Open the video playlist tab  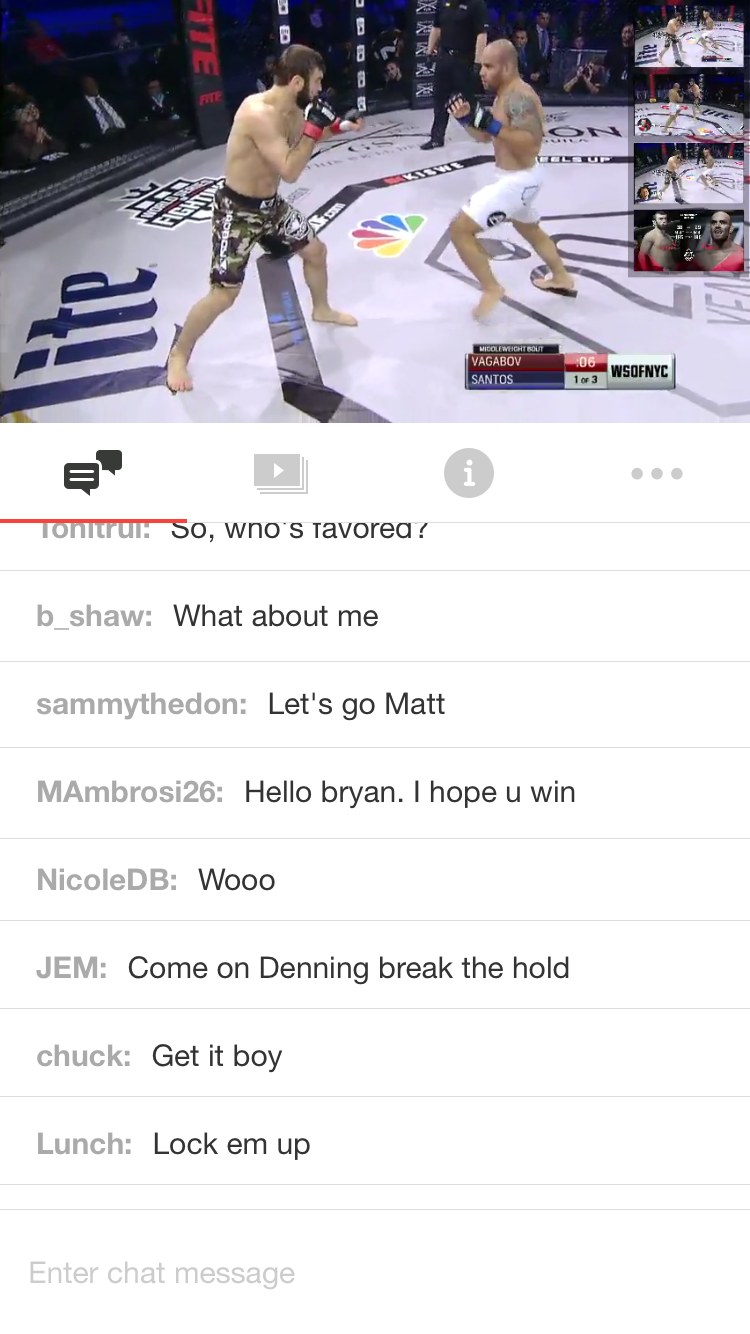(280, 472)
